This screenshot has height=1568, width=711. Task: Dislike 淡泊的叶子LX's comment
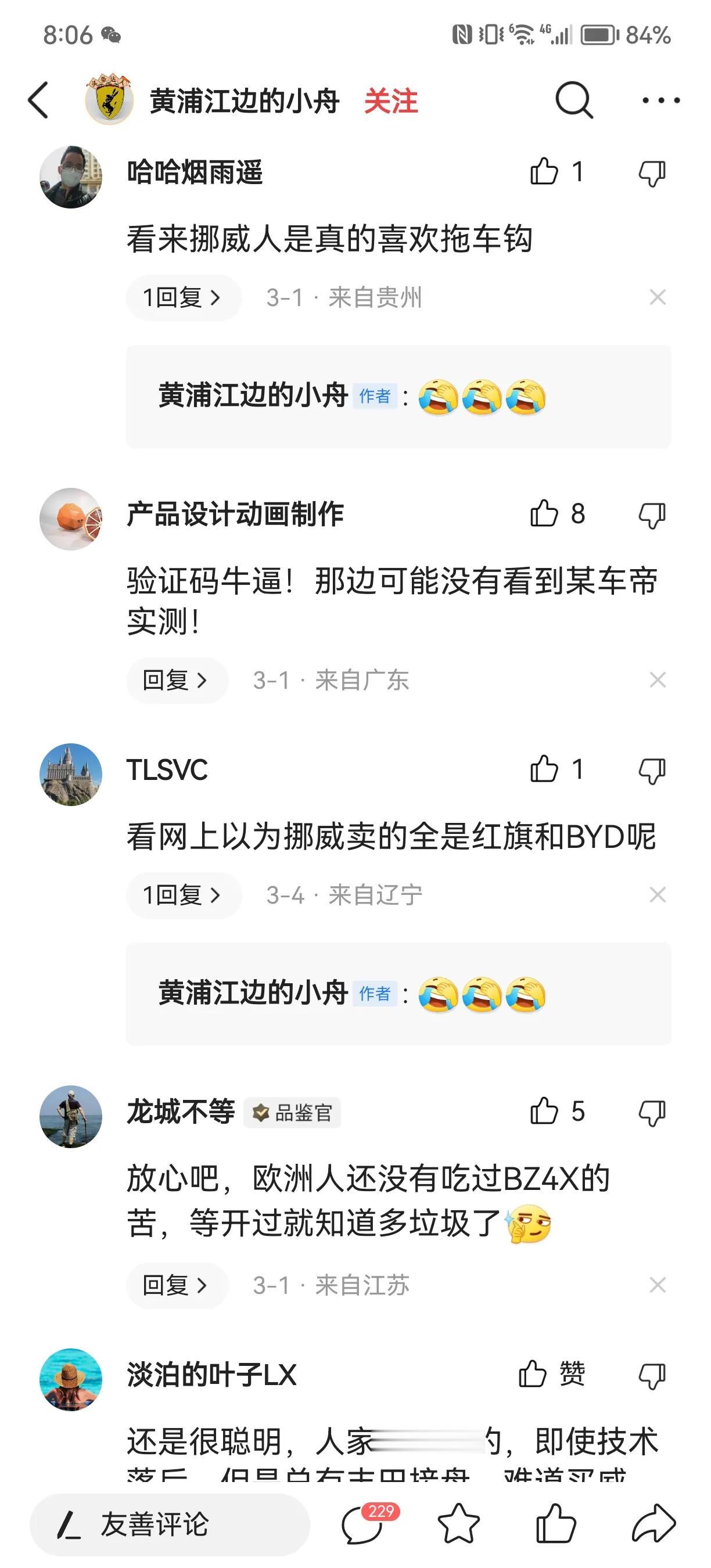pos(652,1375)
